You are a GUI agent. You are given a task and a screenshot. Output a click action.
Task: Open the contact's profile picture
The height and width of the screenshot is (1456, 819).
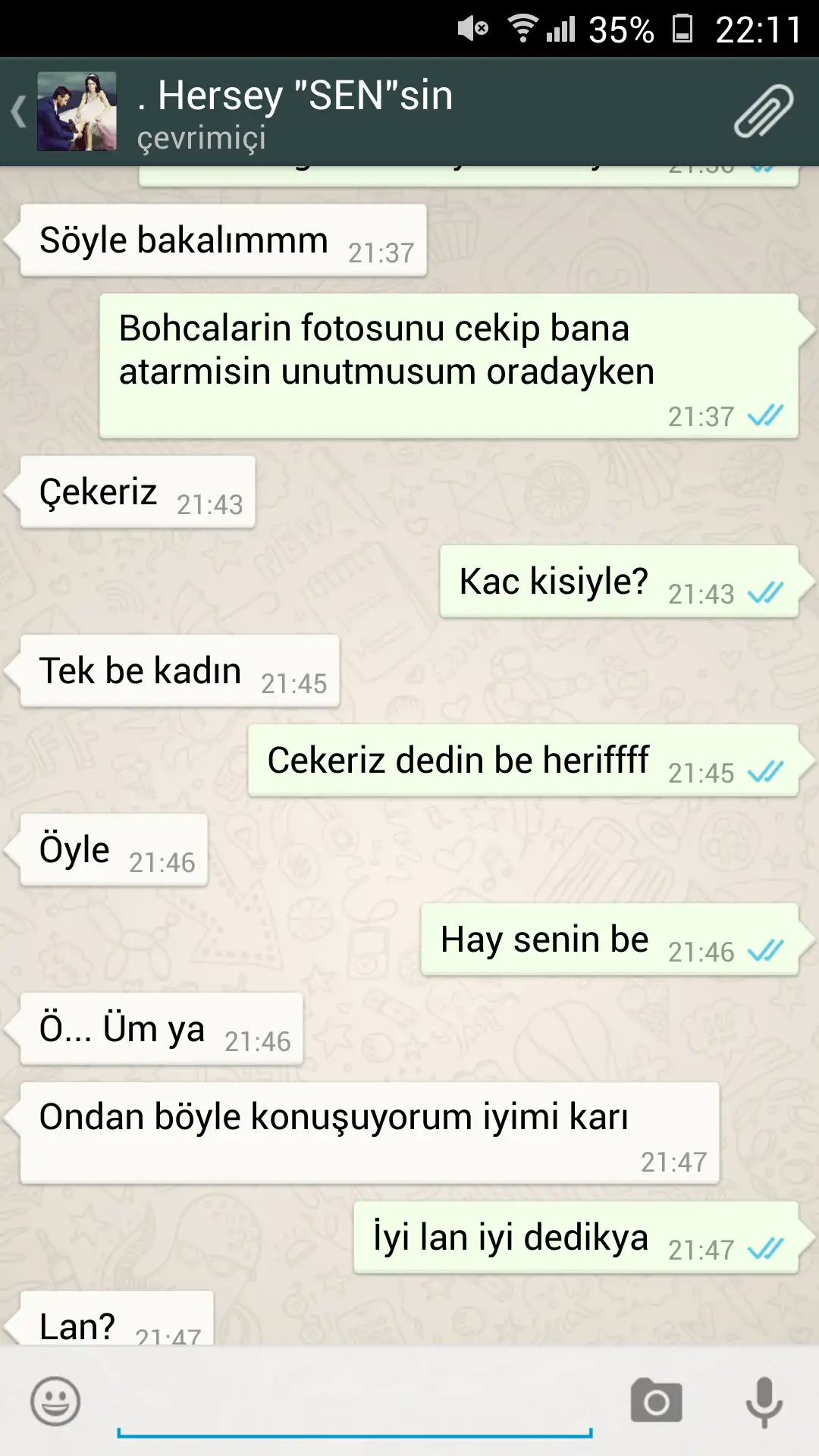[77, 111]
